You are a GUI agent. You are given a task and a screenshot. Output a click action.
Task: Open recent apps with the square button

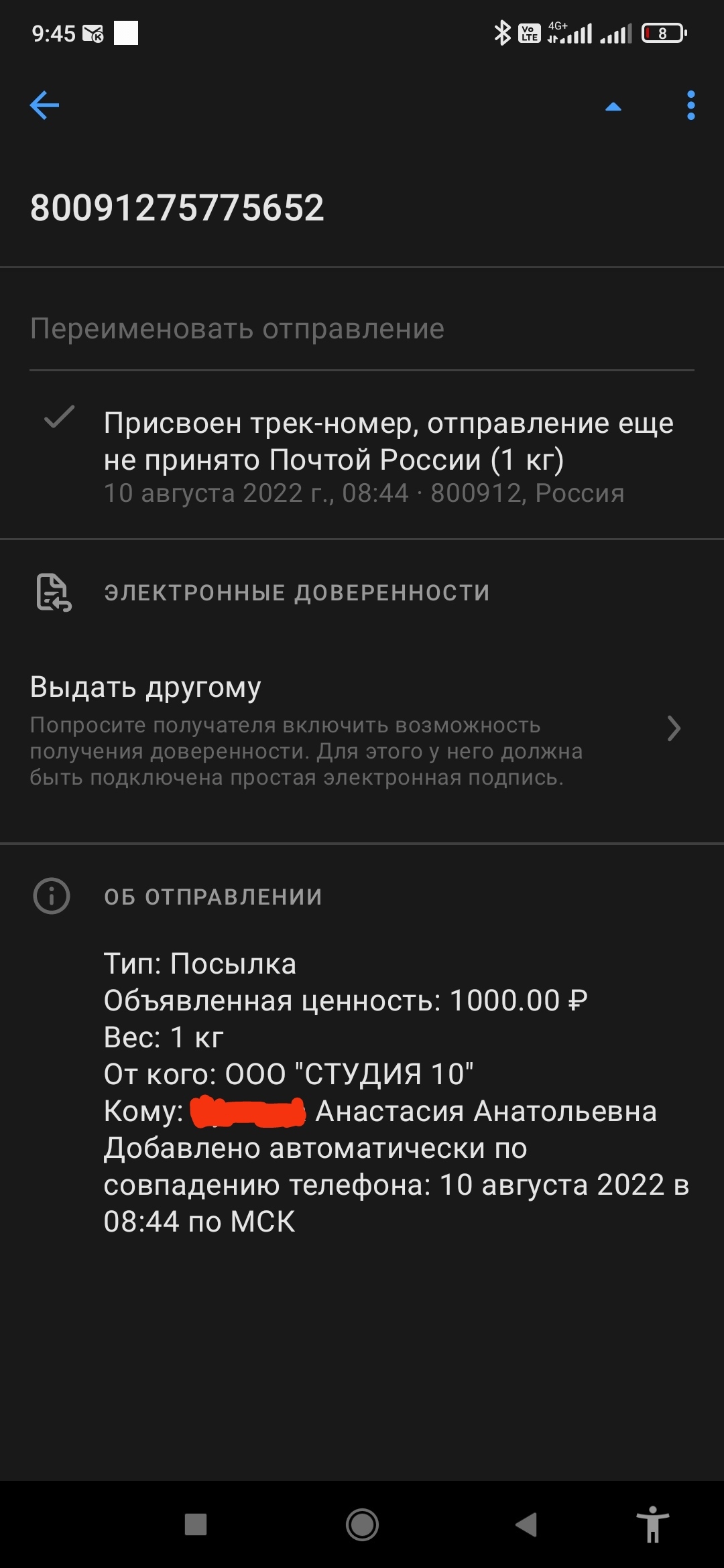(x=196, y=1525)
